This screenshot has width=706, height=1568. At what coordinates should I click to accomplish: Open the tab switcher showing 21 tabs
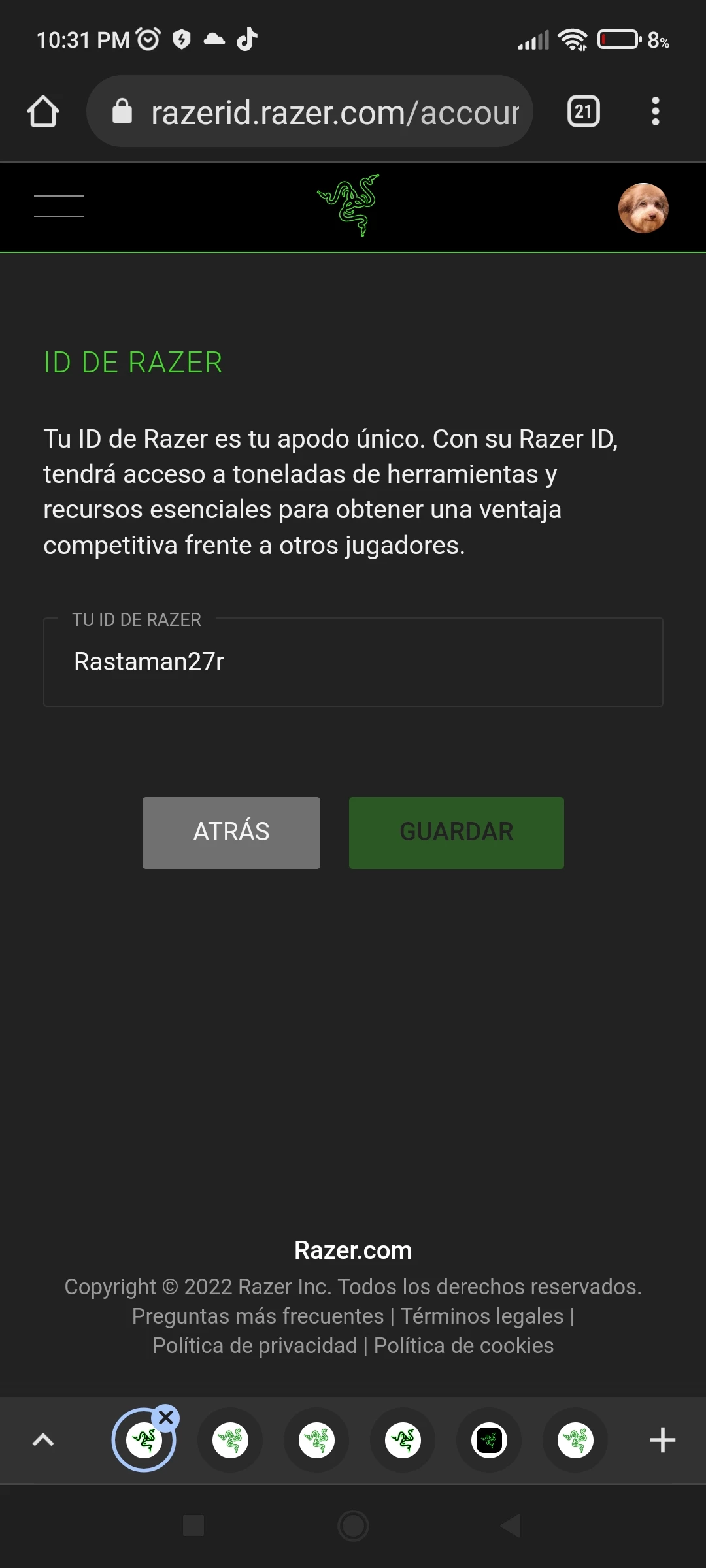click(x=583, y=112)
